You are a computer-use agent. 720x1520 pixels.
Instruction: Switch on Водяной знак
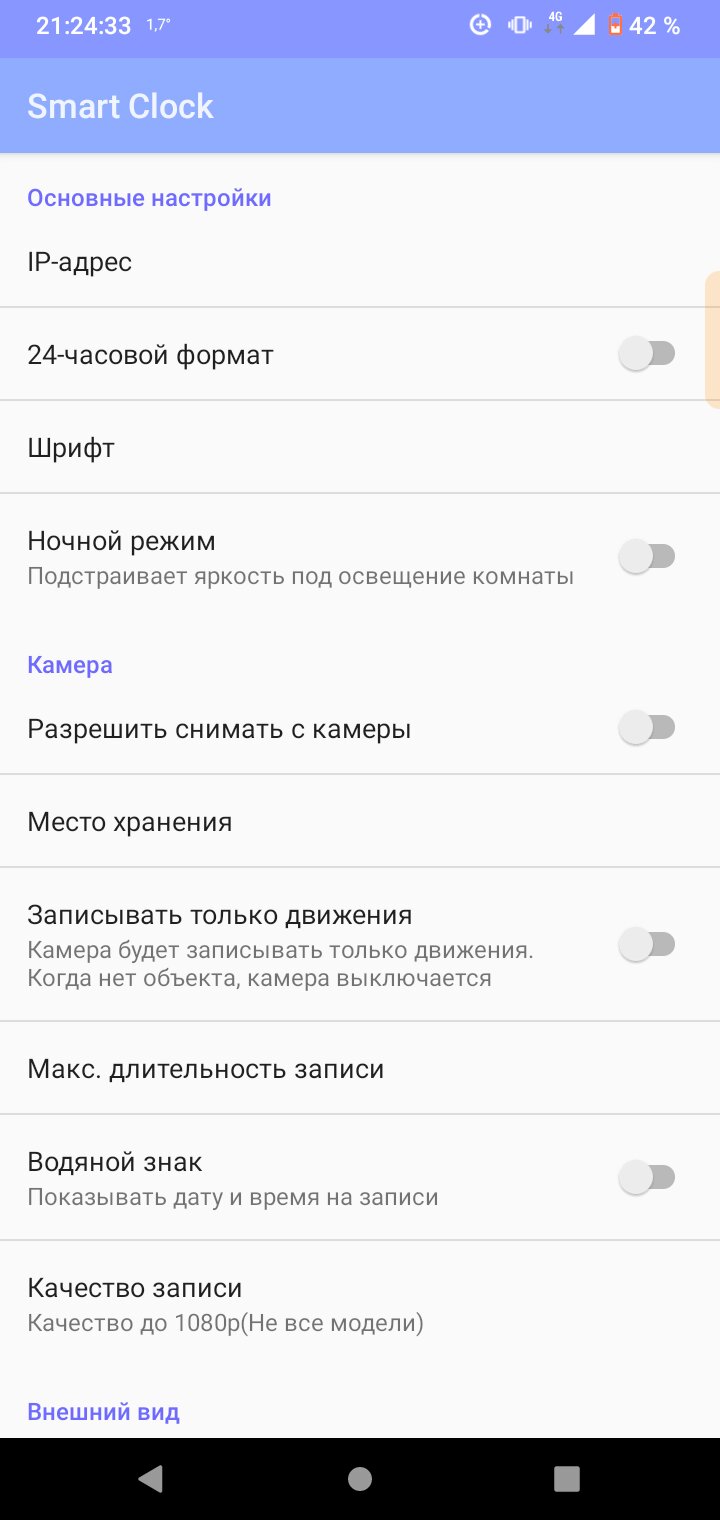click(647, 1179)
